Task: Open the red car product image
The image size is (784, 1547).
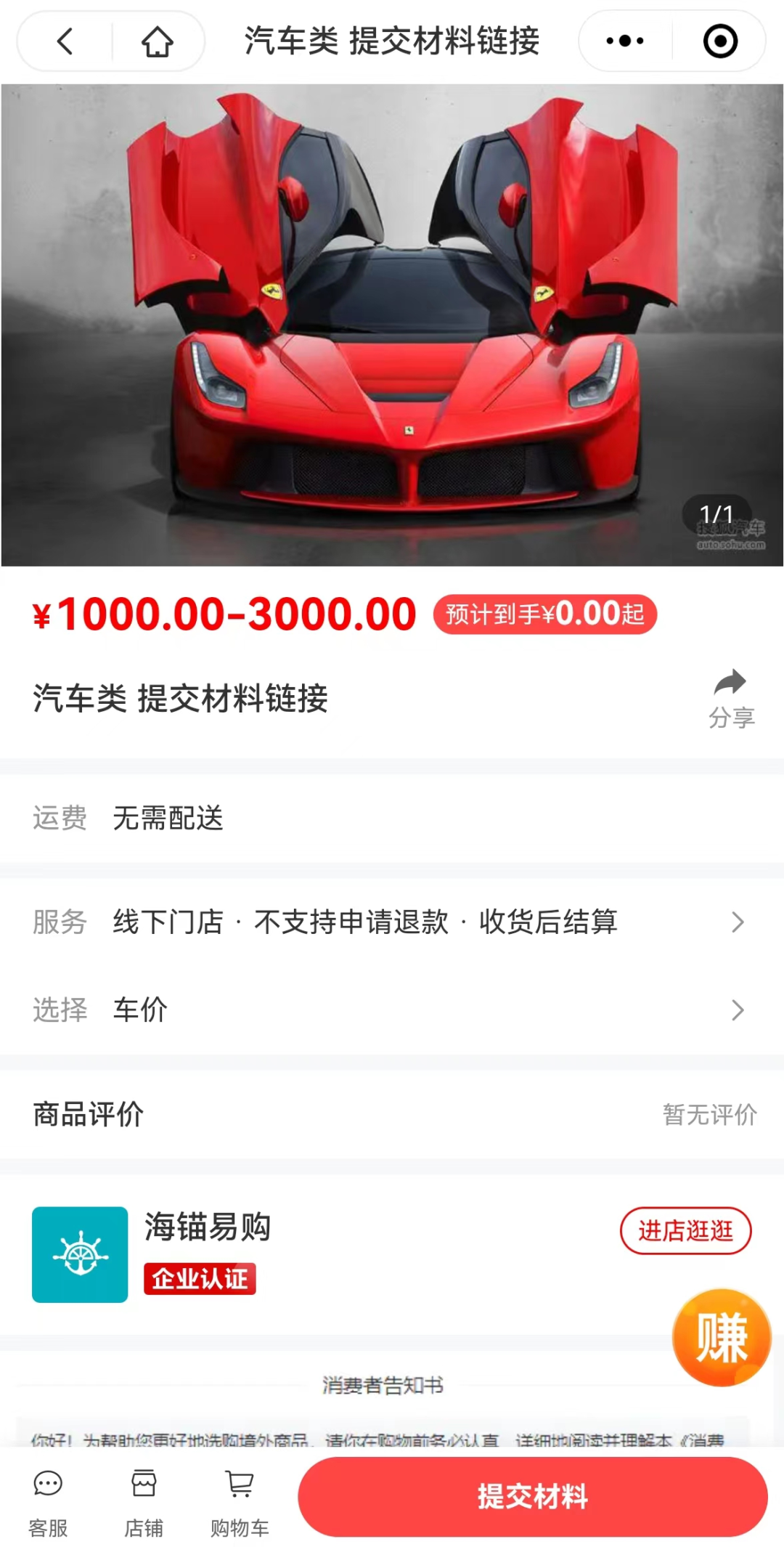Action: click(x=392, y=325)
